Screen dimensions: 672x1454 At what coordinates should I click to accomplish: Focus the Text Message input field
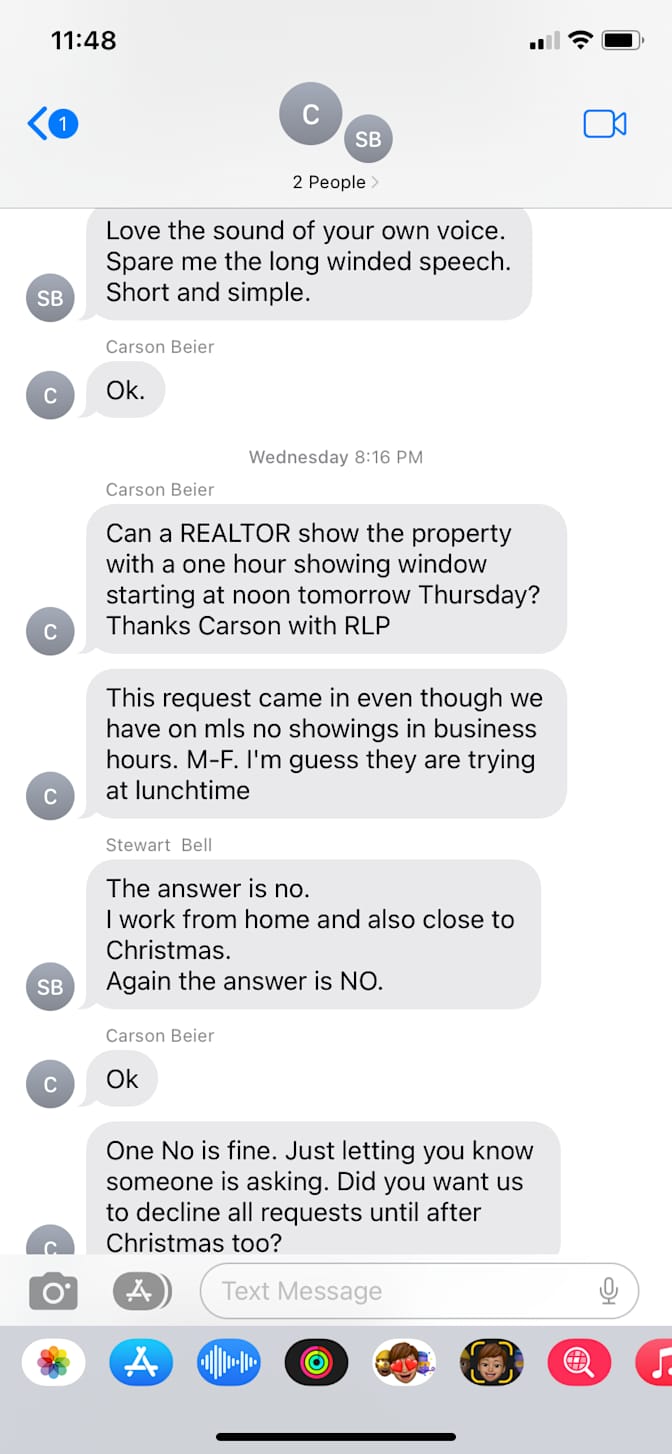pyautogui.click(x=400, y=1291)
